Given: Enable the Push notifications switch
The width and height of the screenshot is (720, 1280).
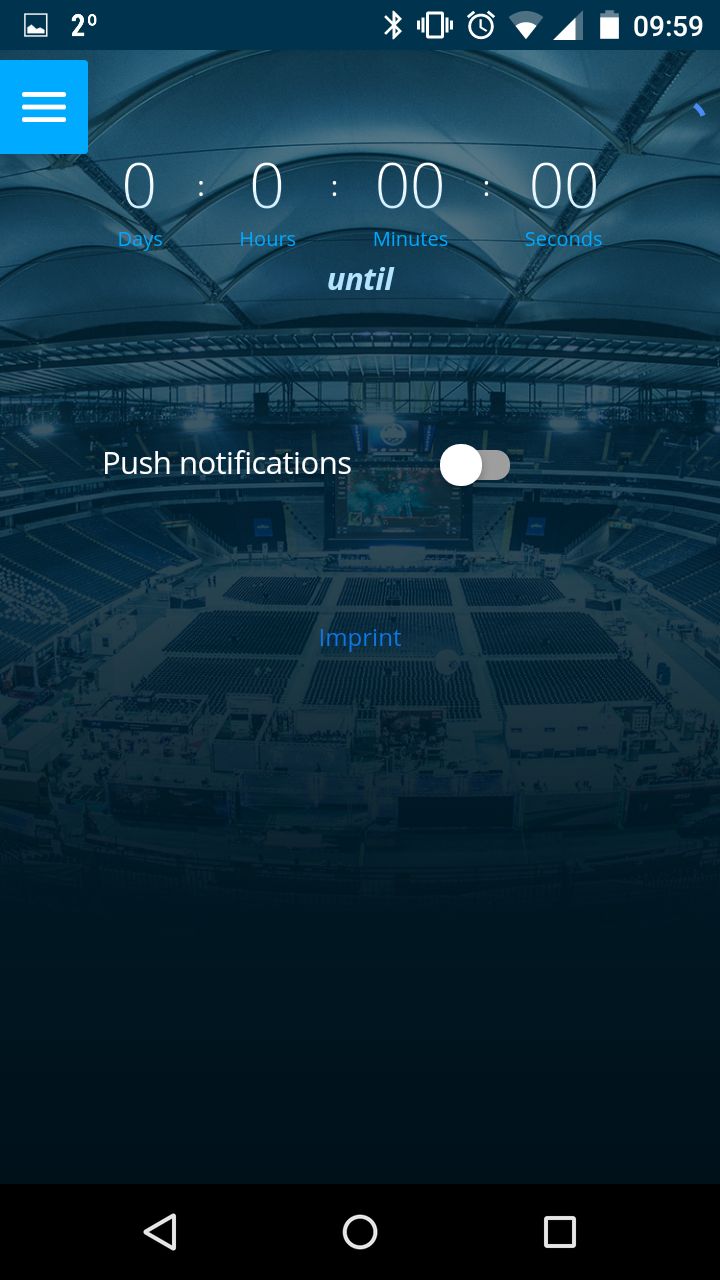Looking at the screenshot, I should point(475,465).
